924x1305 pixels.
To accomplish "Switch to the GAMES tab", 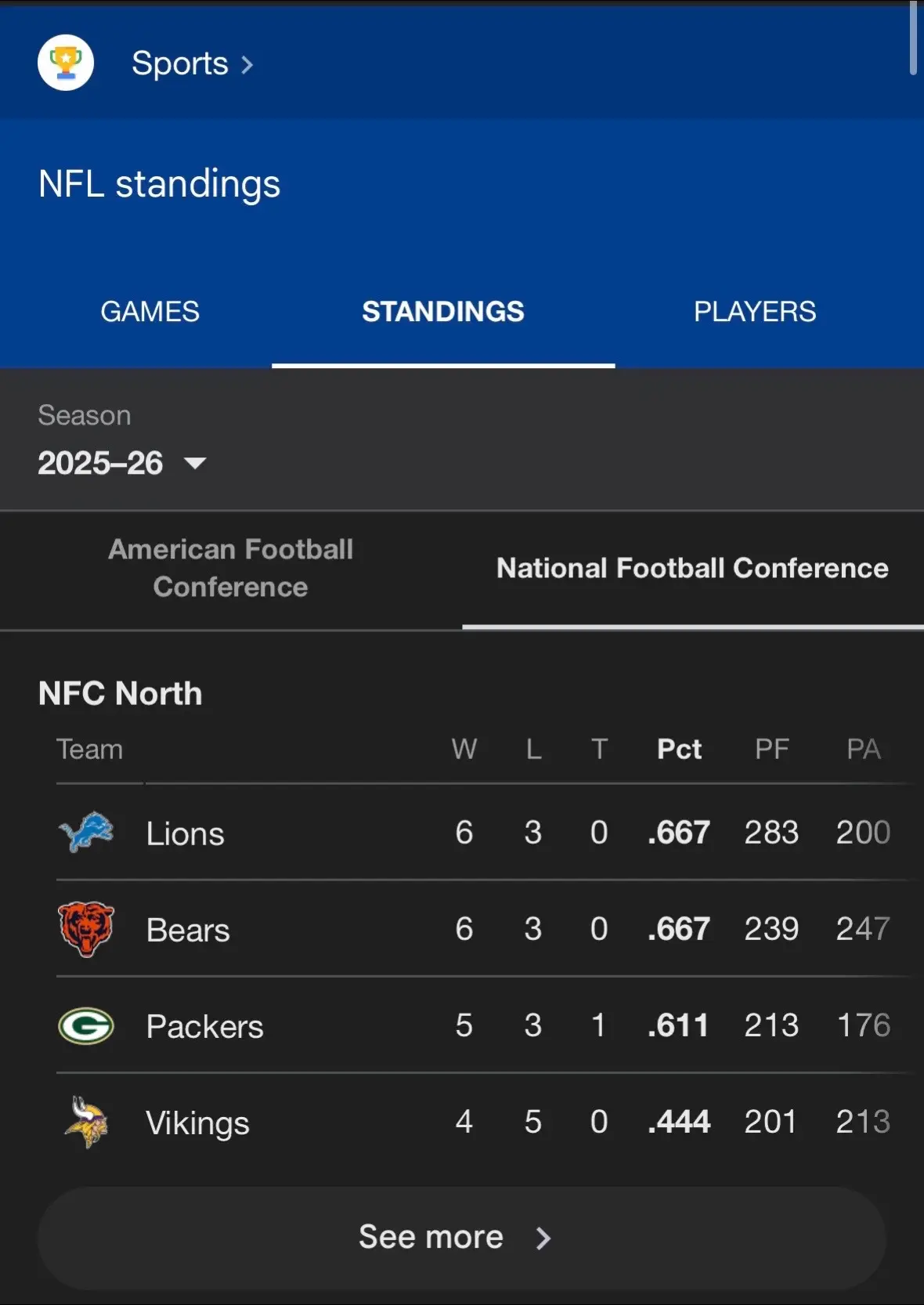I will (150, 312).
